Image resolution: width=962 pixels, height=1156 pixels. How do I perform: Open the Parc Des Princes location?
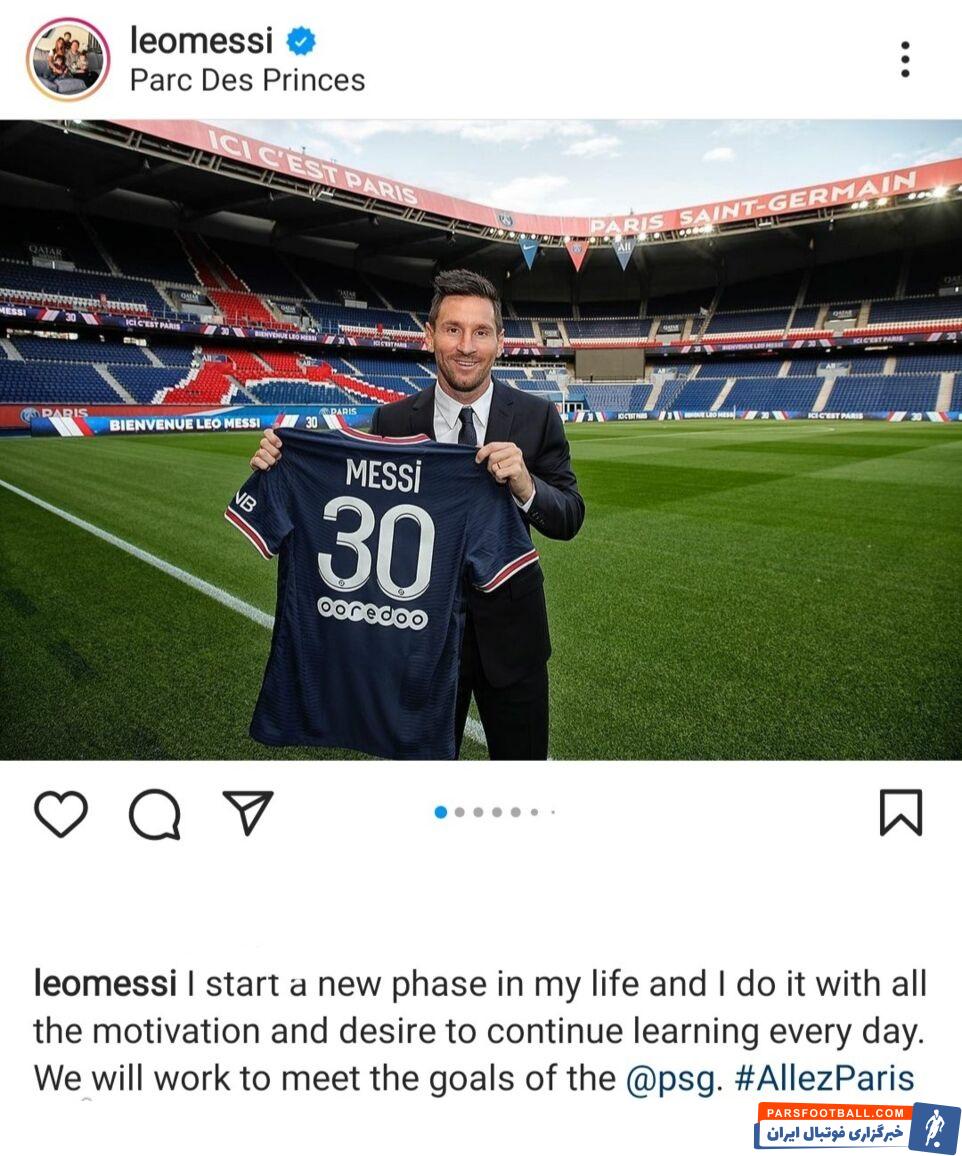(247, 80)
